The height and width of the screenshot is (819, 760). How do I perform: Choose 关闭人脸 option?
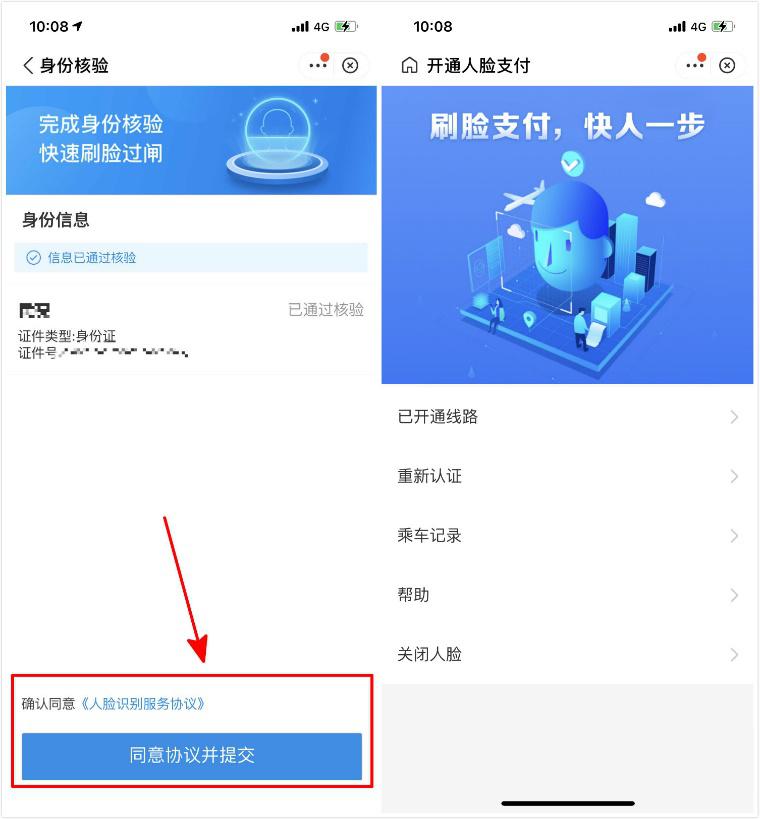pos(567,655)
